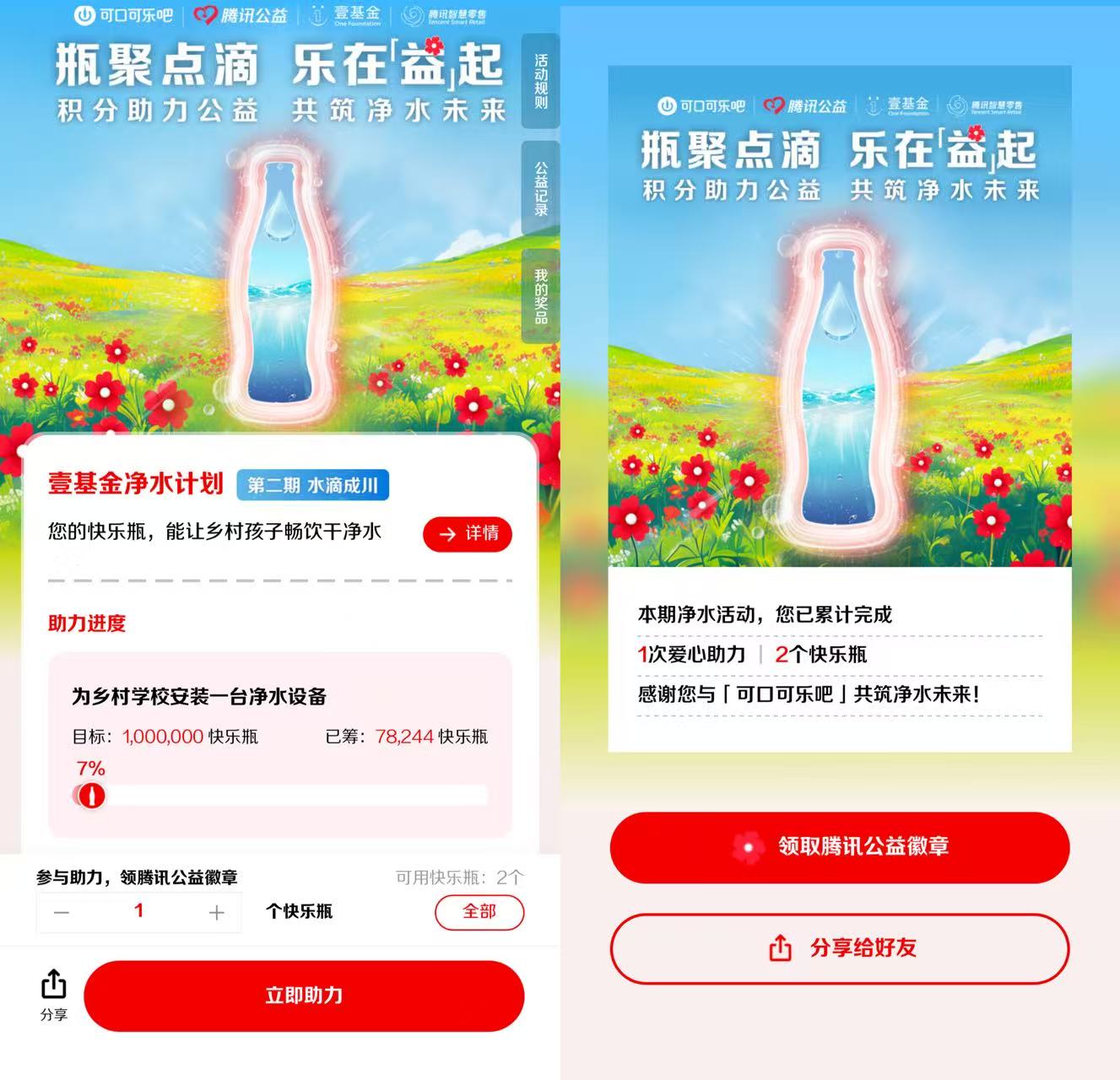The image size is (1120, 1080).
Task: Tap the 立即助力 button
Action: [x=304, y=996]
